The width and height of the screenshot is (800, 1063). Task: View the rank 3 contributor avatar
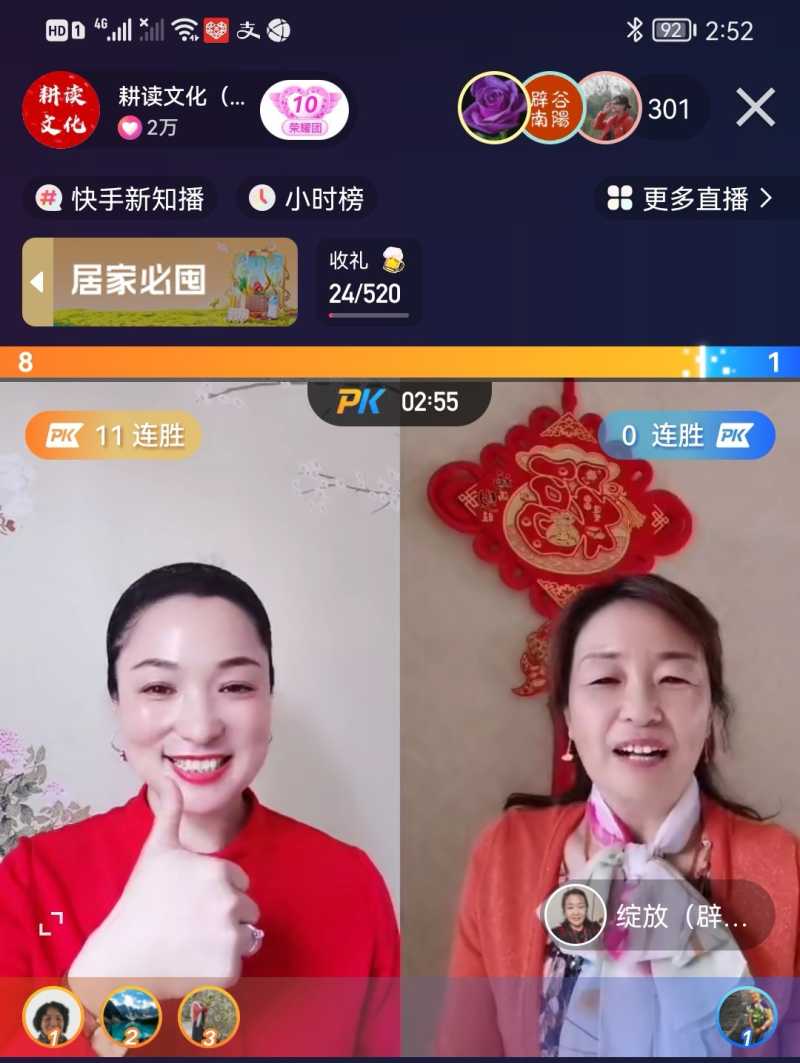click(208, 1017)
